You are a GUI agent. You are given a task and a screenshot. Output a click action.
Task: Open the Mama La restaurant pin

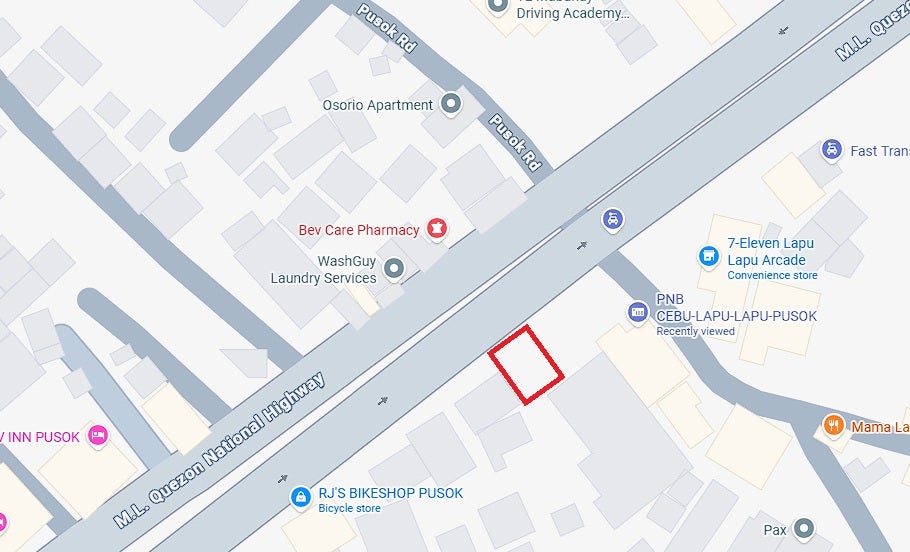(x=832, y=426)
